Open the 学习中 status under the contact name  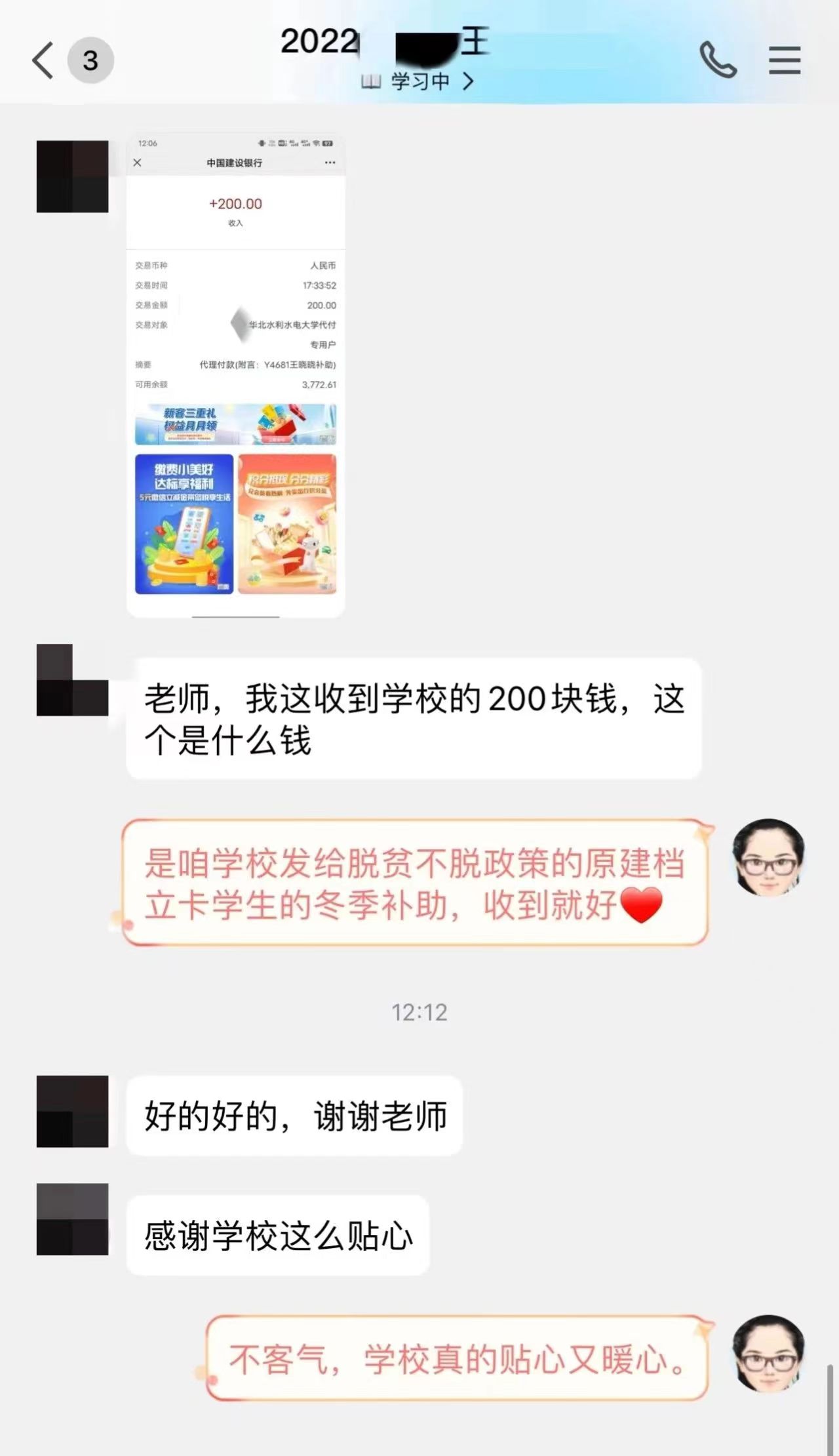pyautogui.click(x=418, y=81)
